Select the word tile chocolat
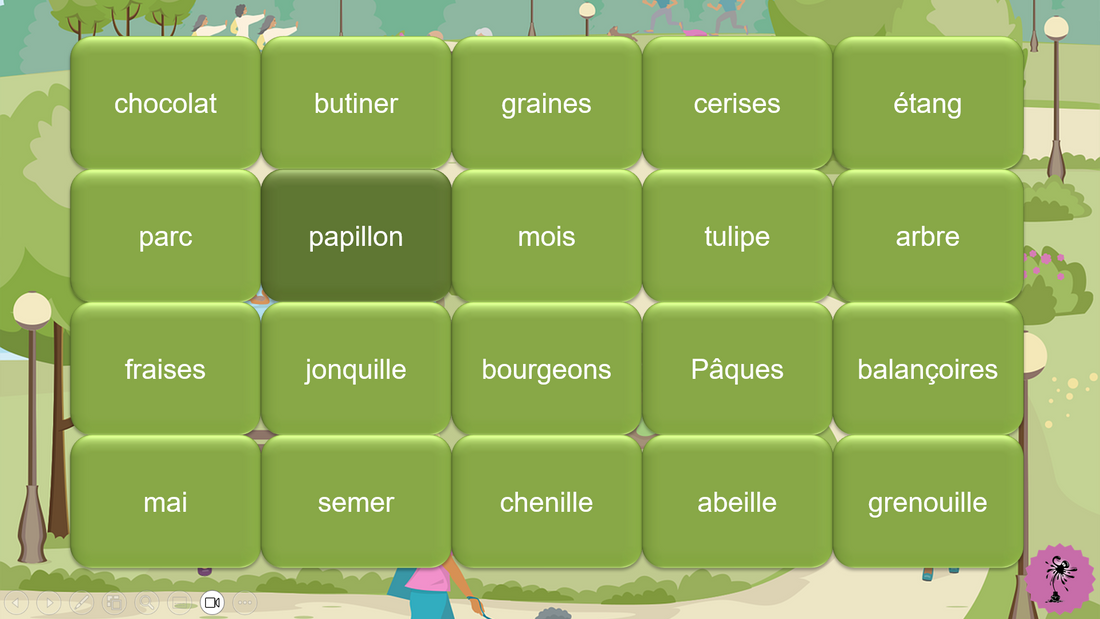Screen dimensions: 1100x619 [165, 103]
